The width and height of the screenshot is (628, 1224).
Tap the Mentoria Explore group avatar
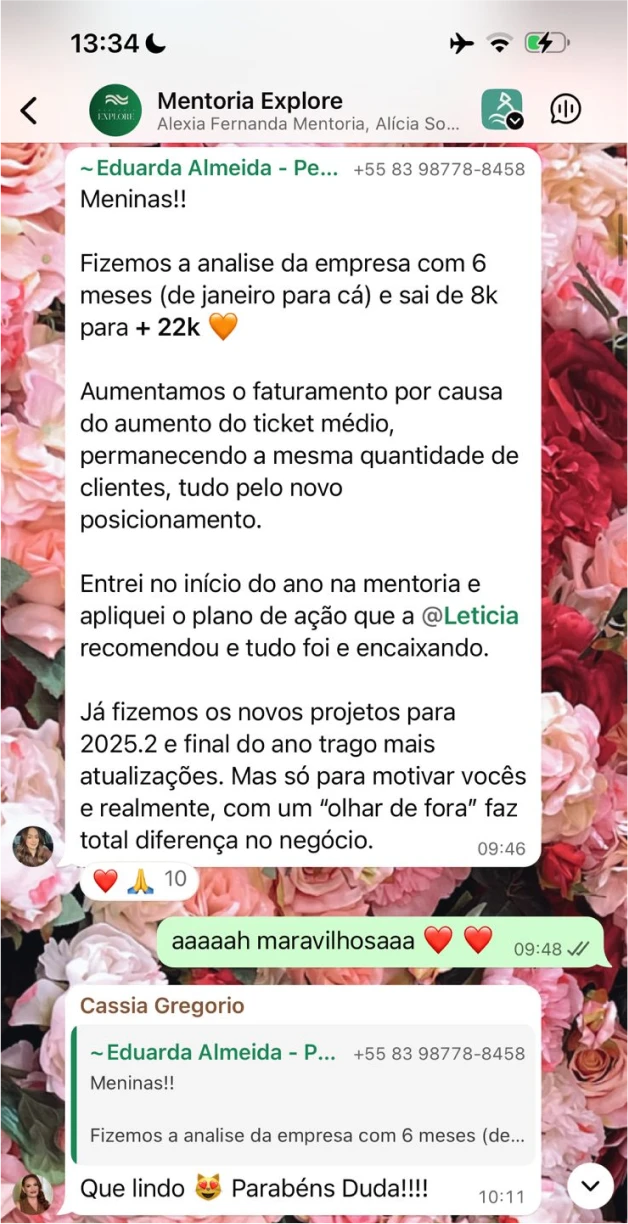click(116, 110)
